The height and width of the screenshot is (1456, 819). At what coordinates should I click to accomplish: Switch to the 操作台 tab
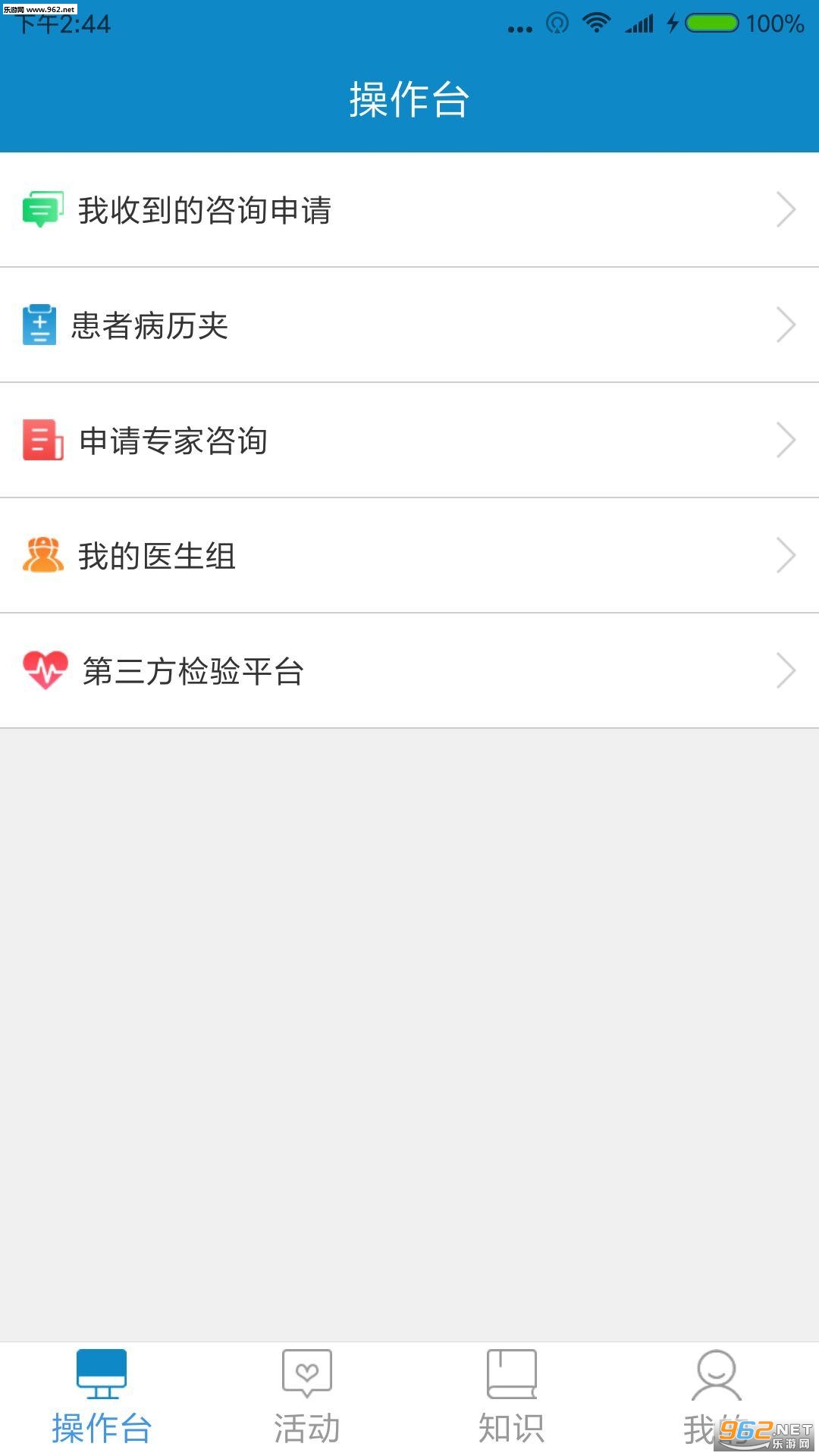click(102, 1397)
